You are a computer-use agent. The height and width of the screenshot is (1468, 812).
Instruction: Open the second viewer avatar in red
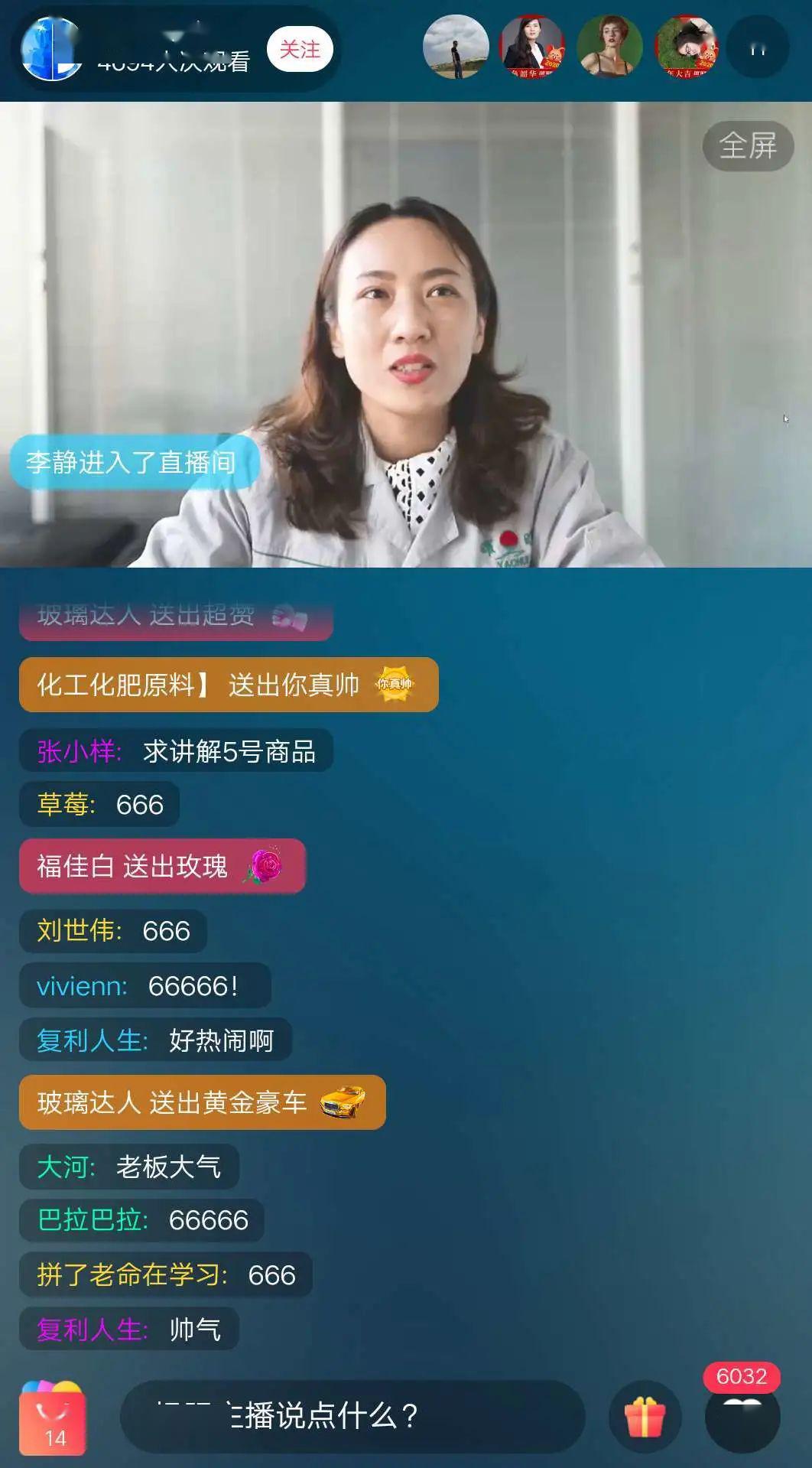532,47
